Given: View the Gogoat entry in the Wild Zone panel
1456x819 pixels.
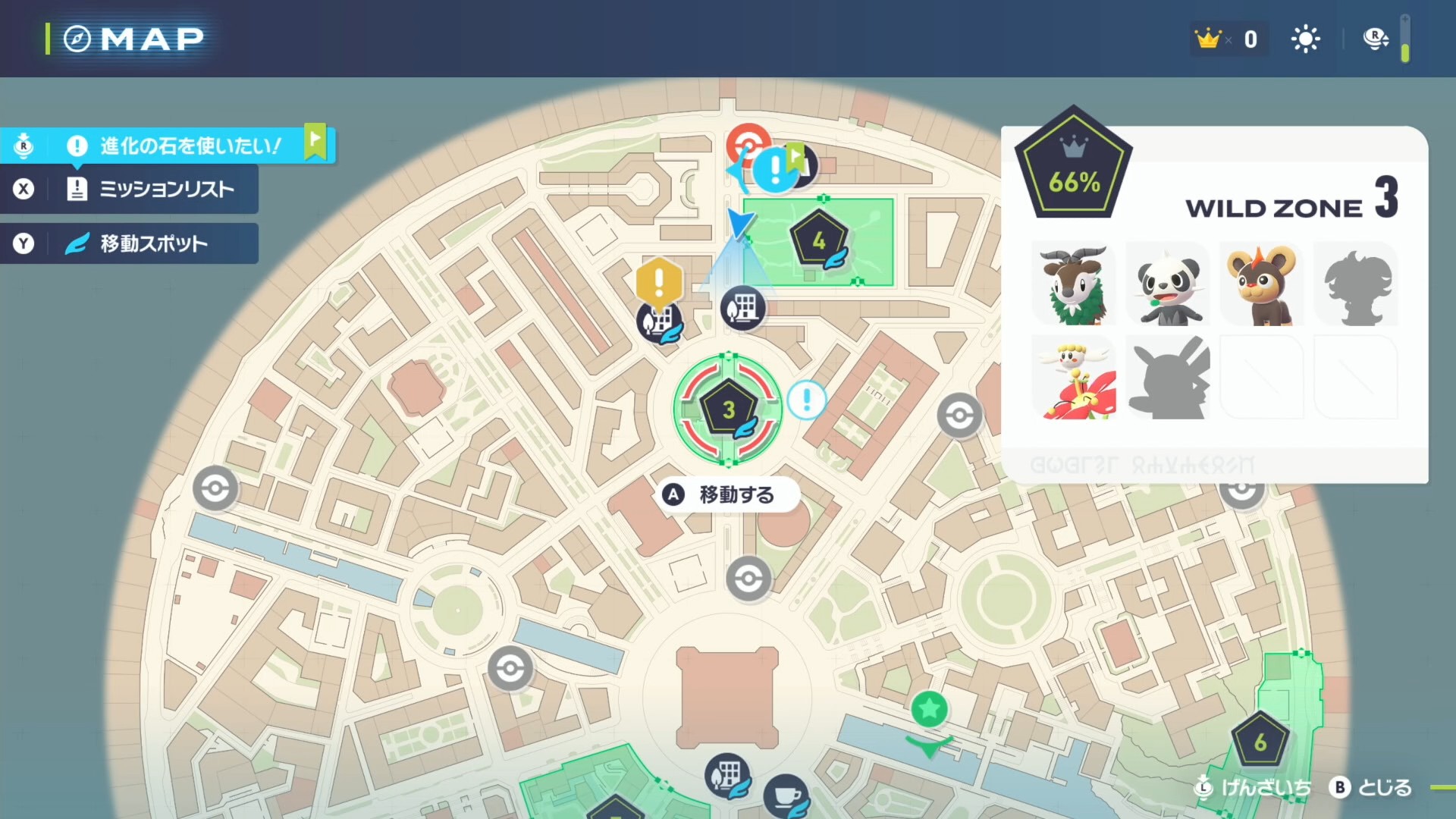Looking at the screenshot, I should tap(1074, 284).
